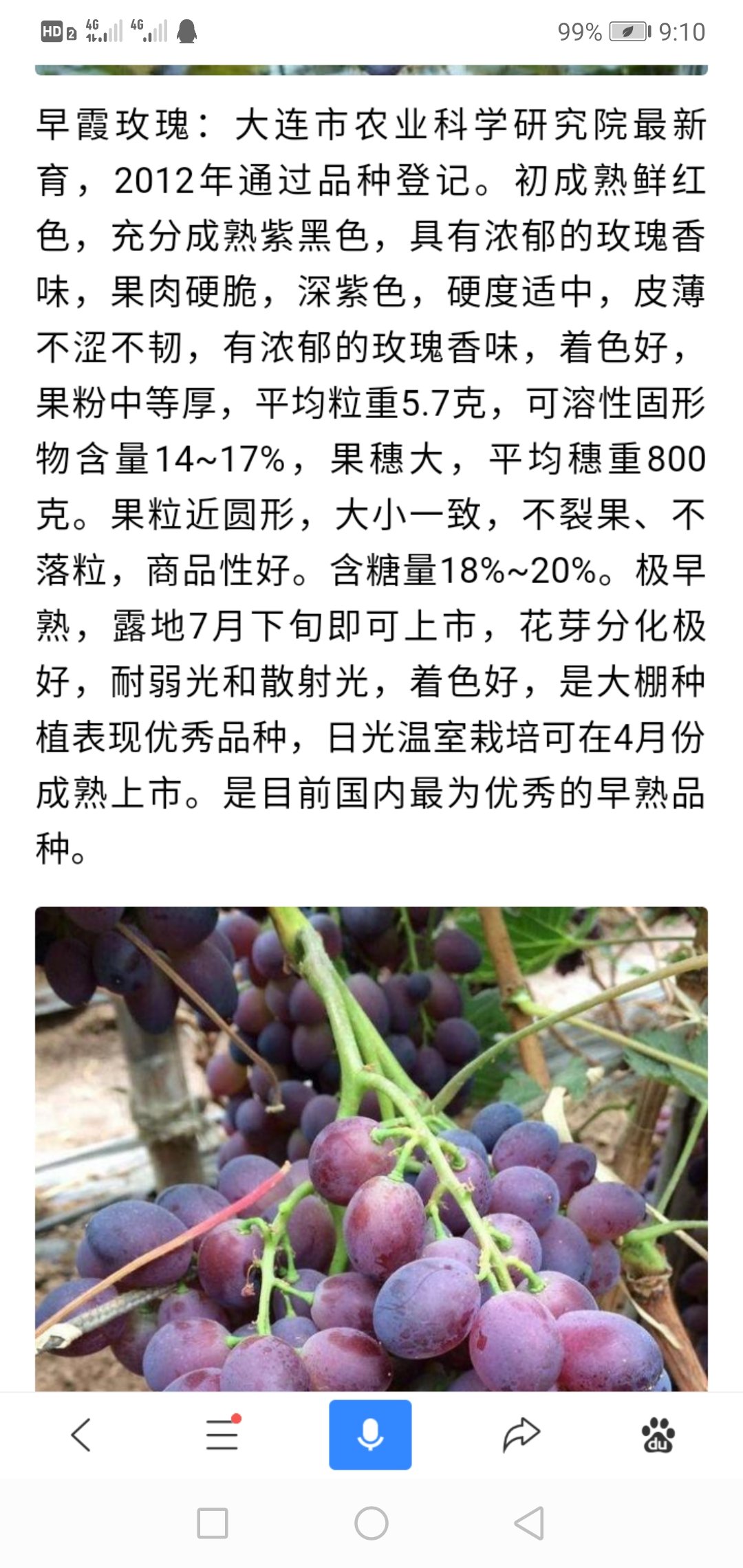This screenshot has width=743, height=1568.
Task: Open the browser menu with red dot
Action: coord(222,1435)
